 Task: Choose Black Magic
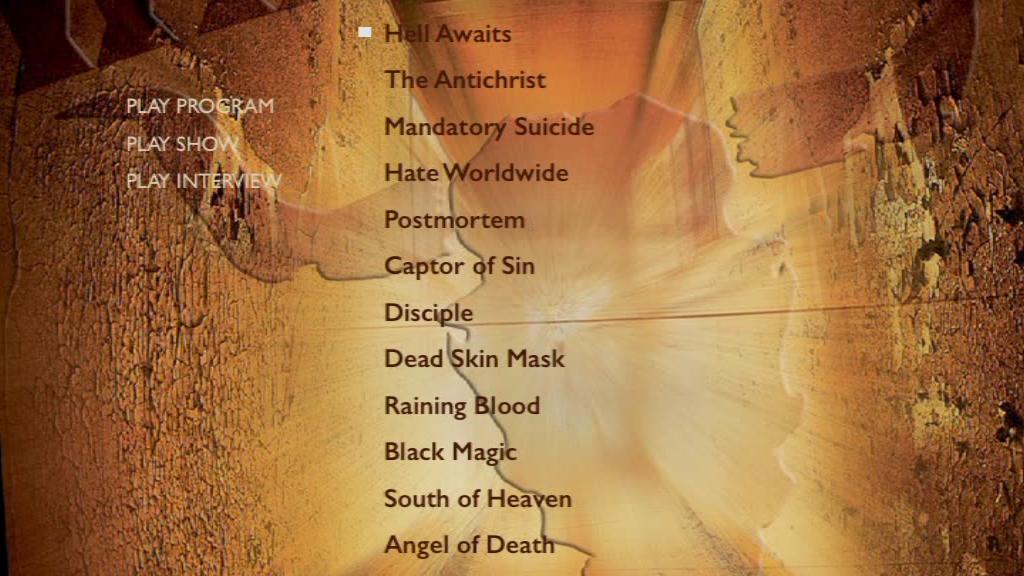(450, 453)
